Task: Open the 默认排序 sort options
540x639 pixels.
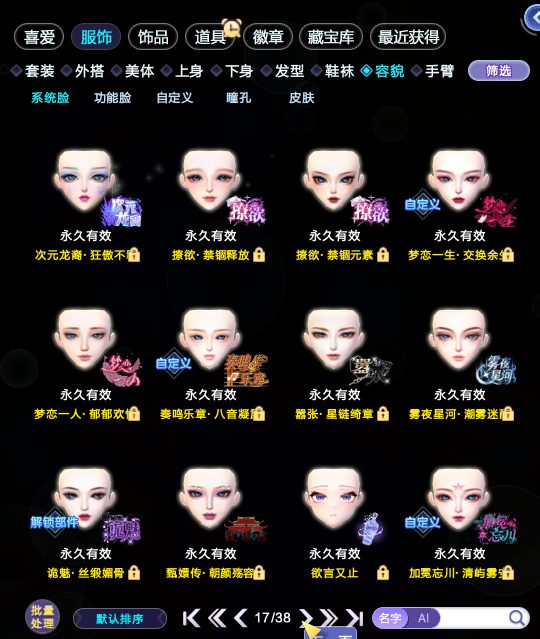Action: (120, 619)
